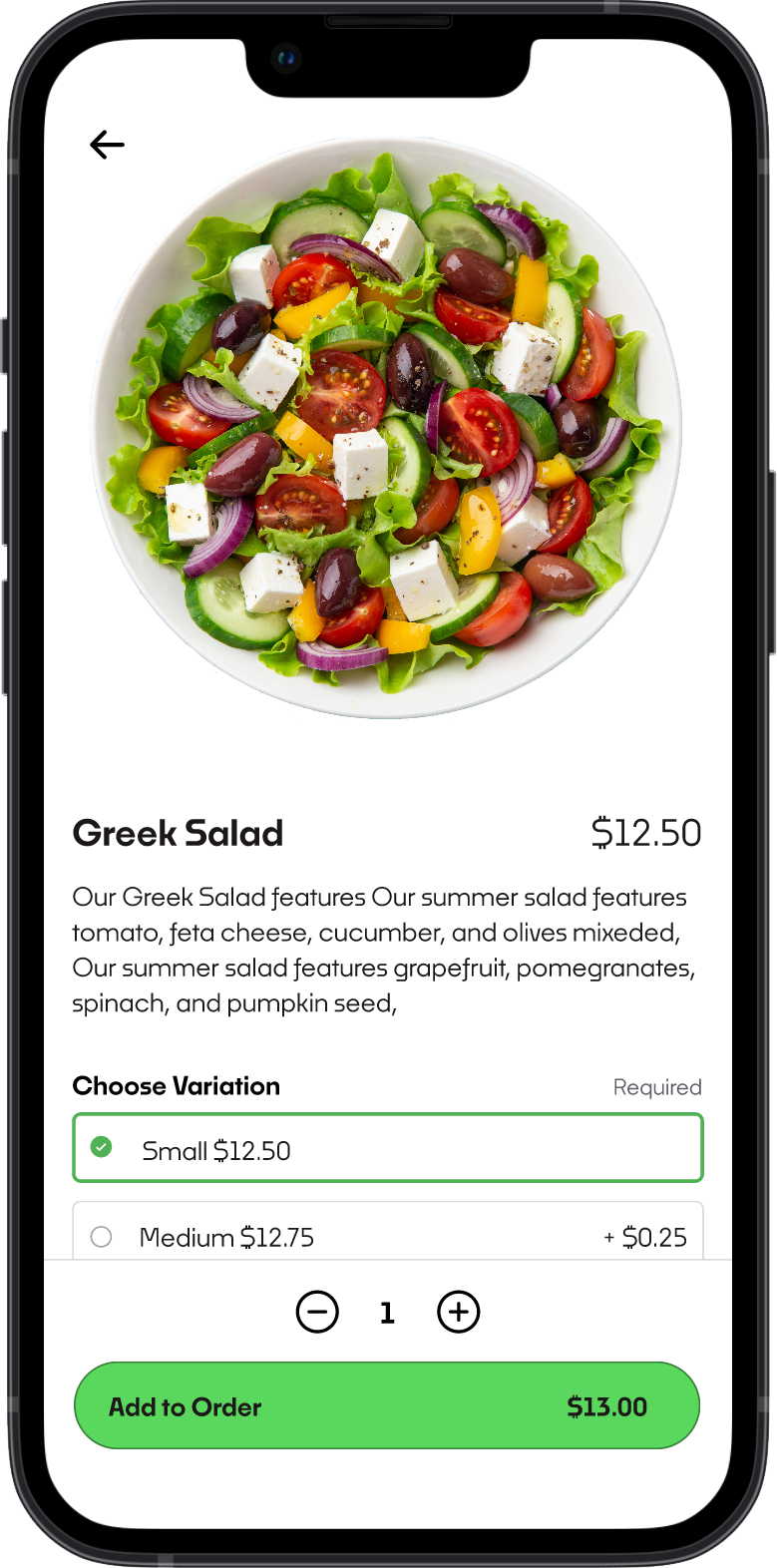This screenshot has width=777, height=1568.
Task: Decrease quantity with the minus button
Action: pos(317,1312)
